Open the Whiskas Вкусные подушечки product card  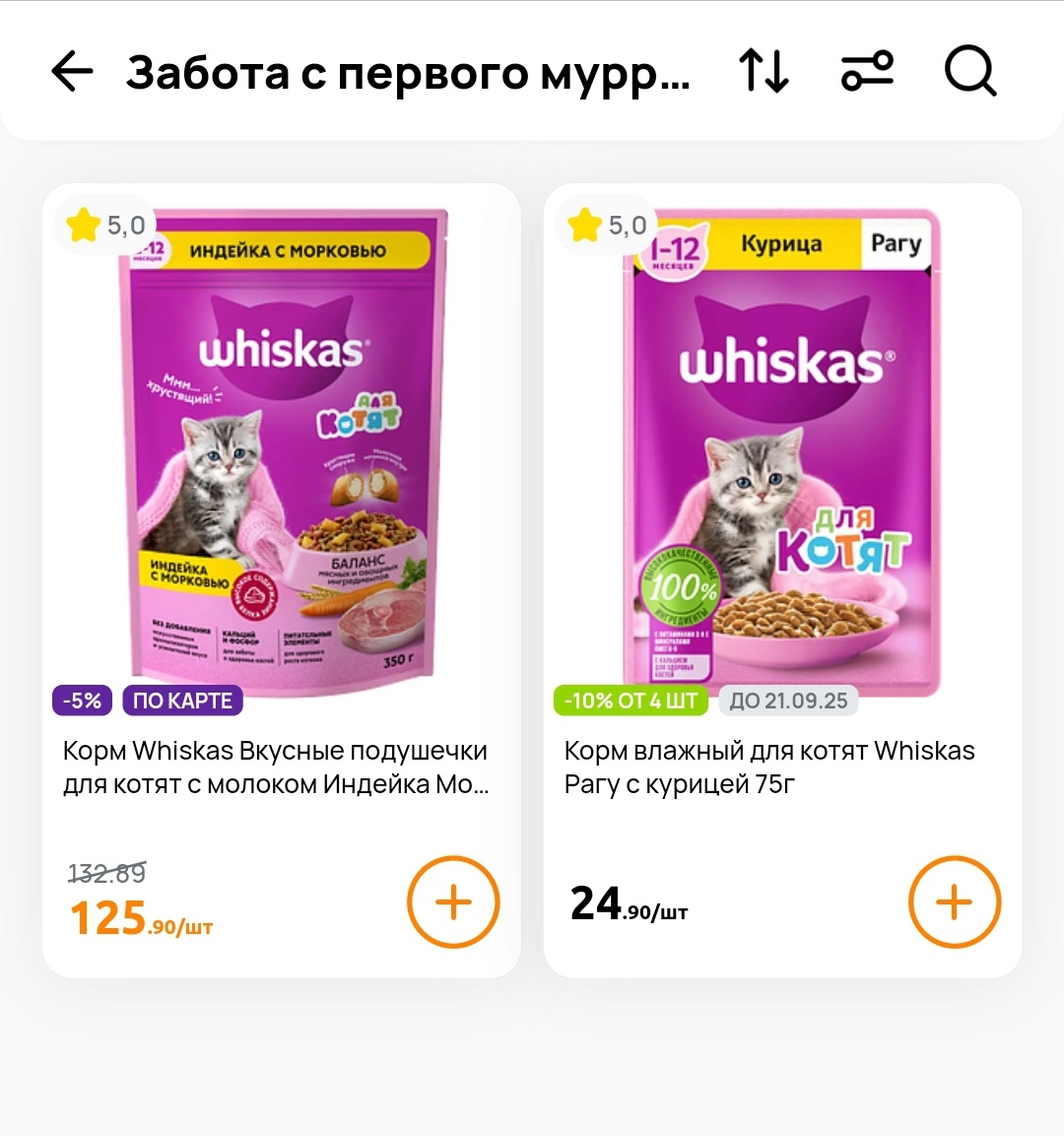tap(281, 453)
